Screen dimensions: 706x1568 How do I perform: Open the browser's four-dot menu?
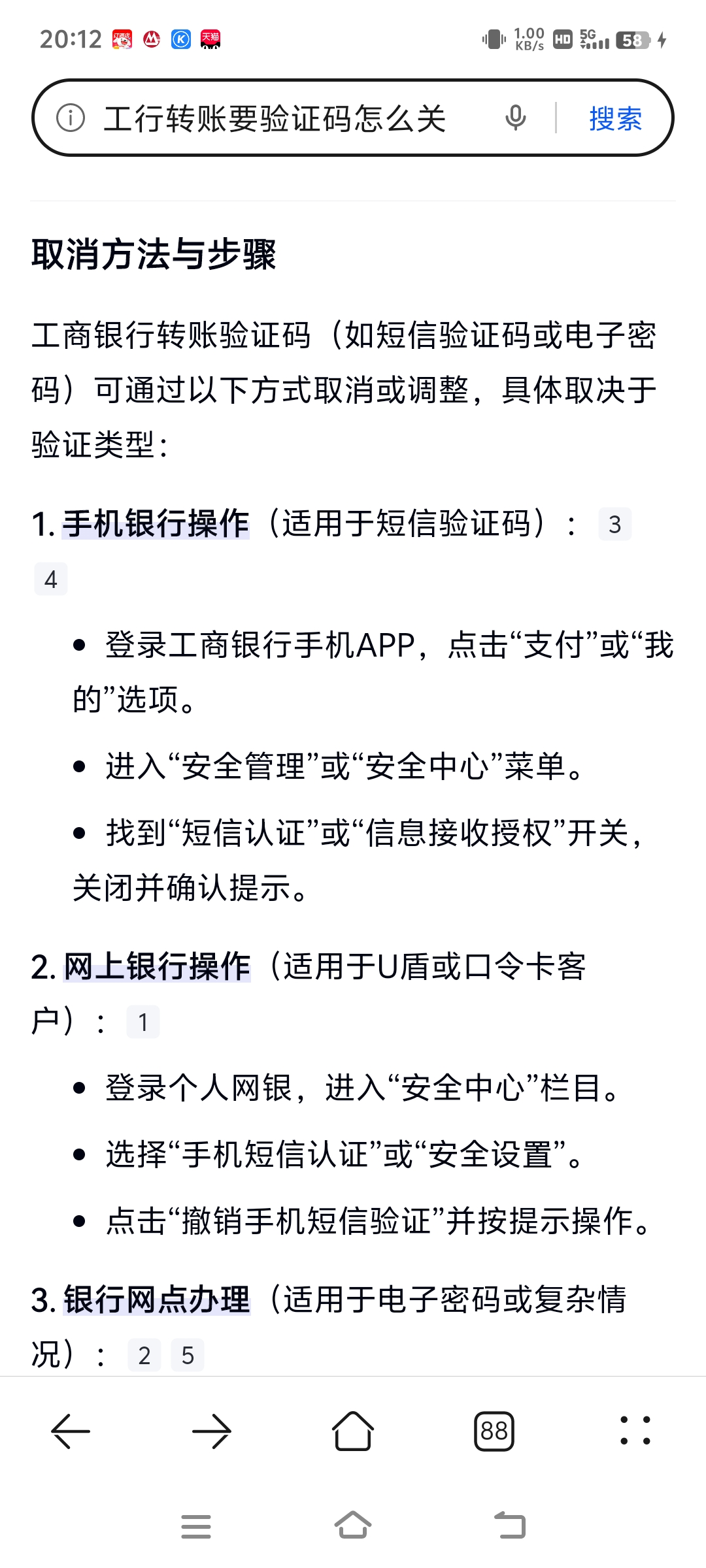[x=635, y=1432]
